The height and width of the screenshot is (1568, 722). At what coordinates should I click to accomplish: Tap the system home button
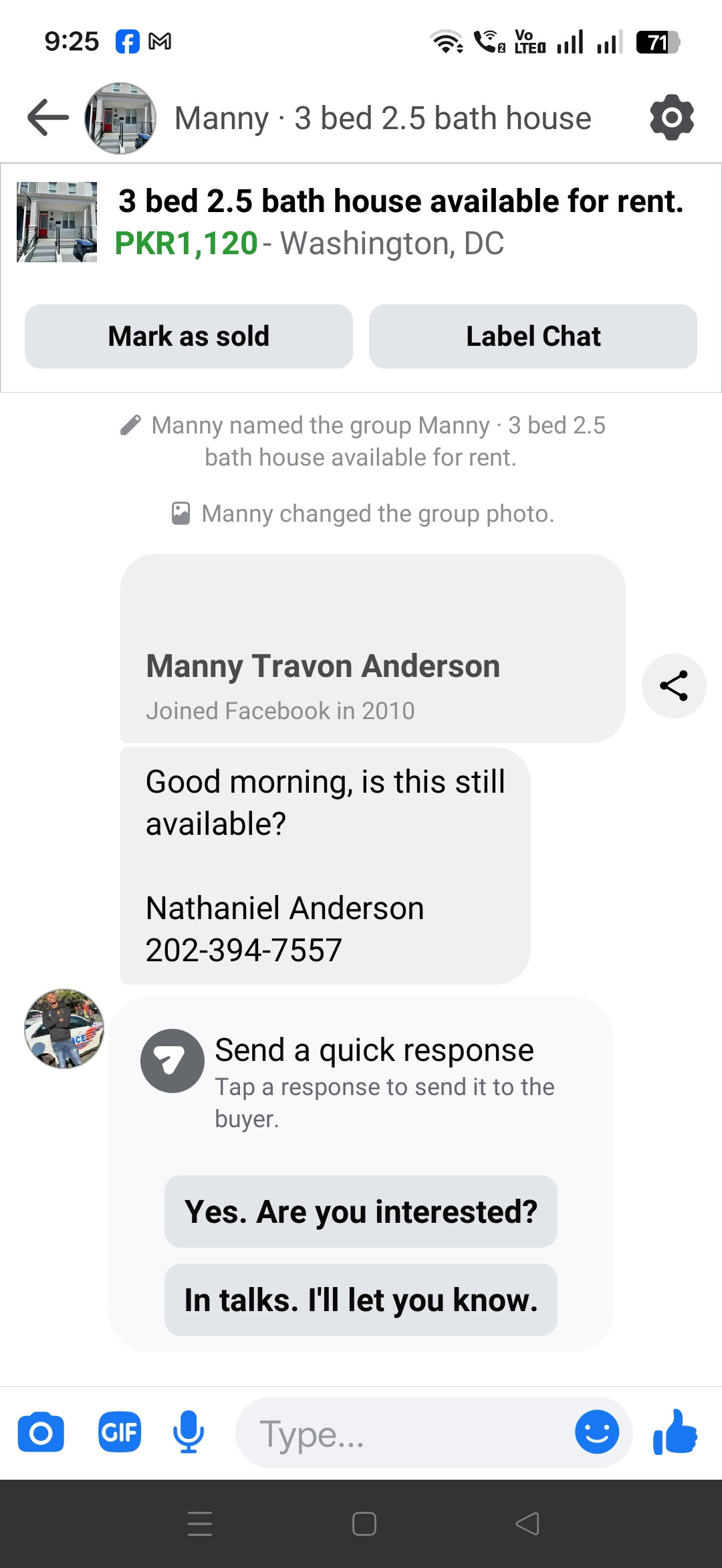tap(364, 1524)
